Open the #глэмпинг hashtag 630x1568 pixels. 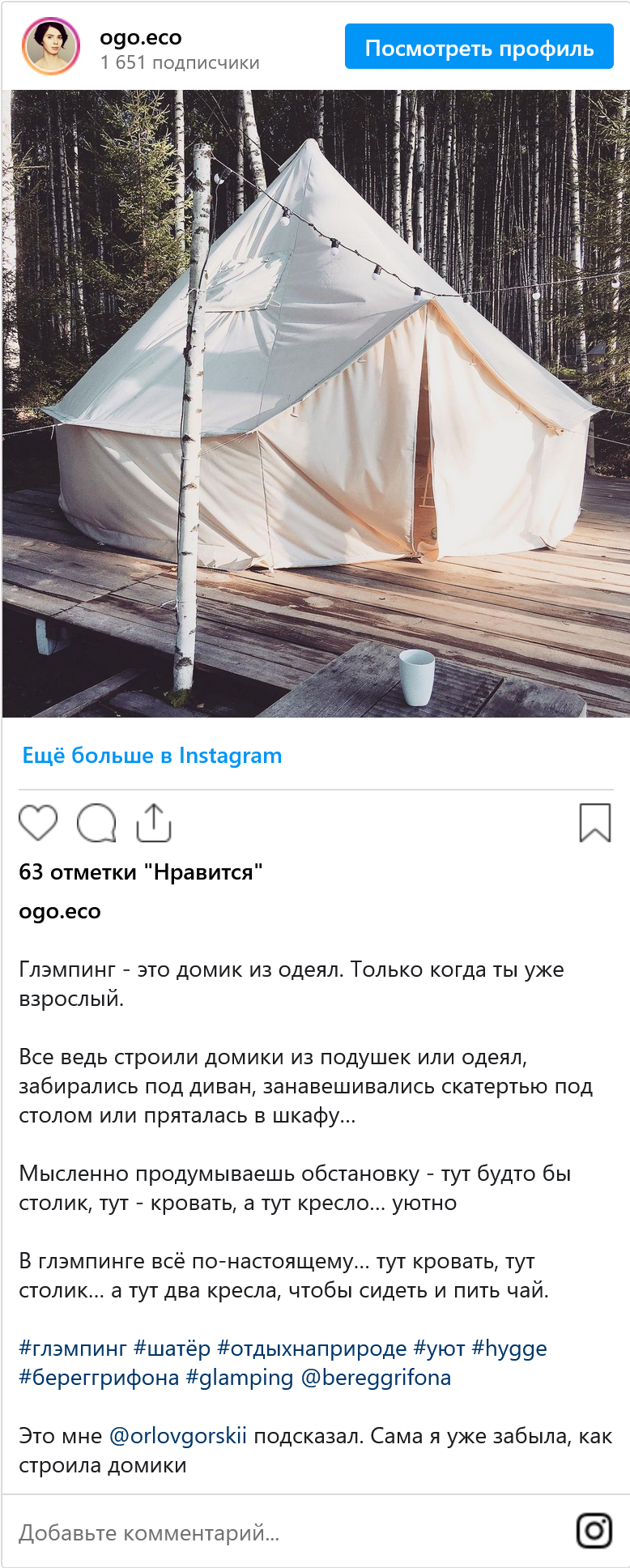tap(73, 1349)
